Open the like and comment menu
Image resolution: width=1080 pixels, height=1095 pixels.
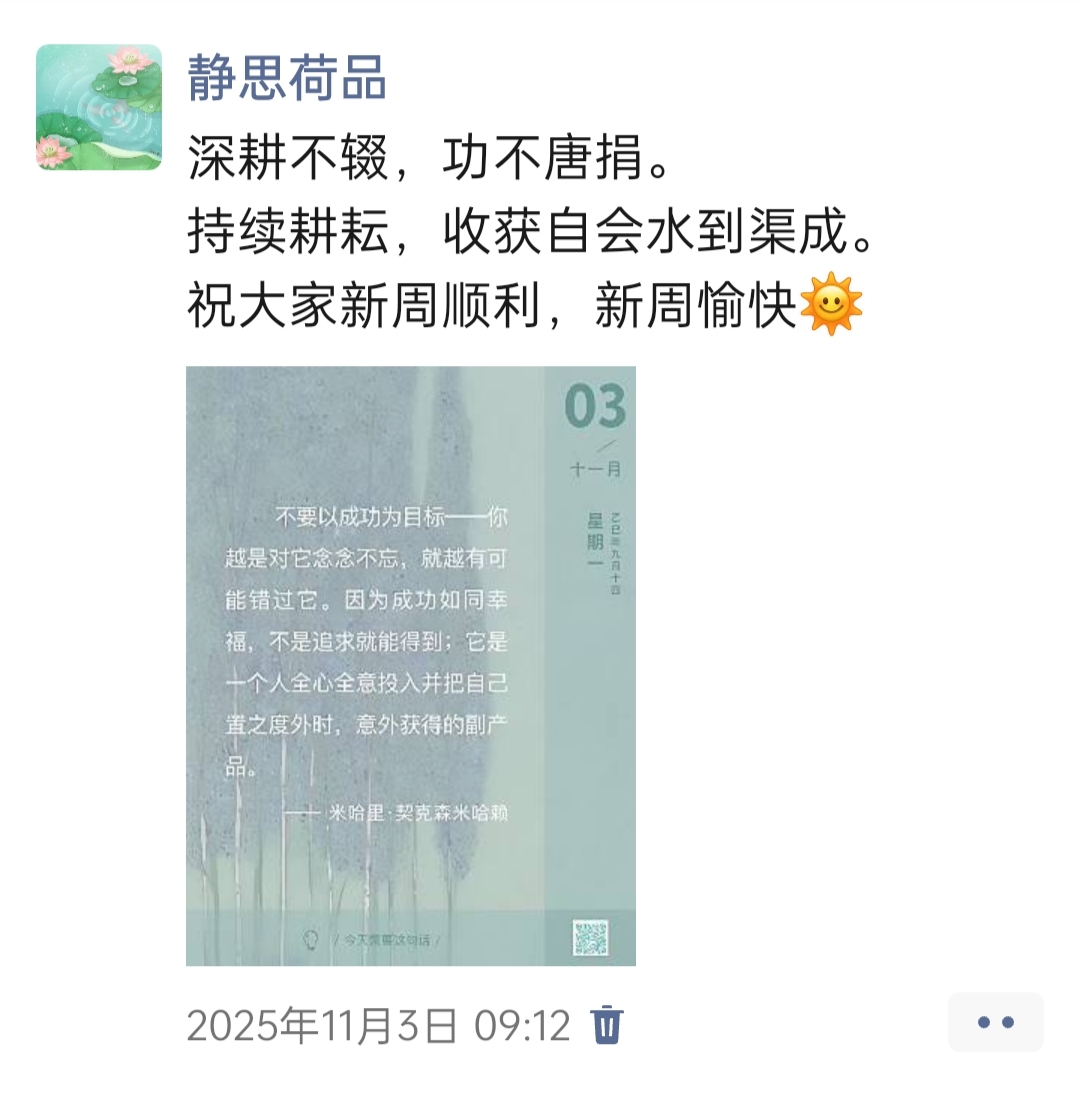point(995,1022)
